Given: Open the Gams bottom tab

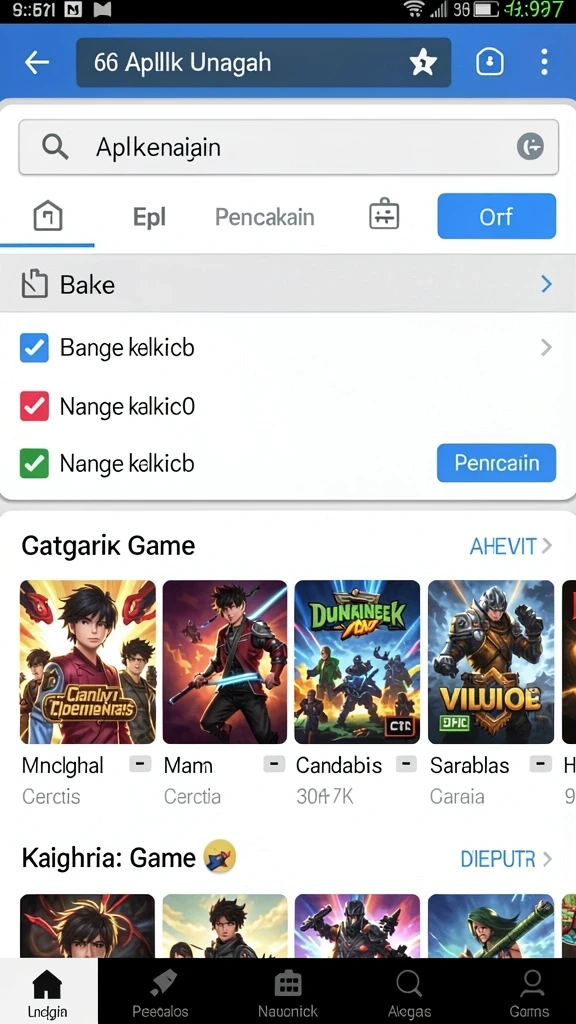Looking at the screenshot, I should point(529,991).
